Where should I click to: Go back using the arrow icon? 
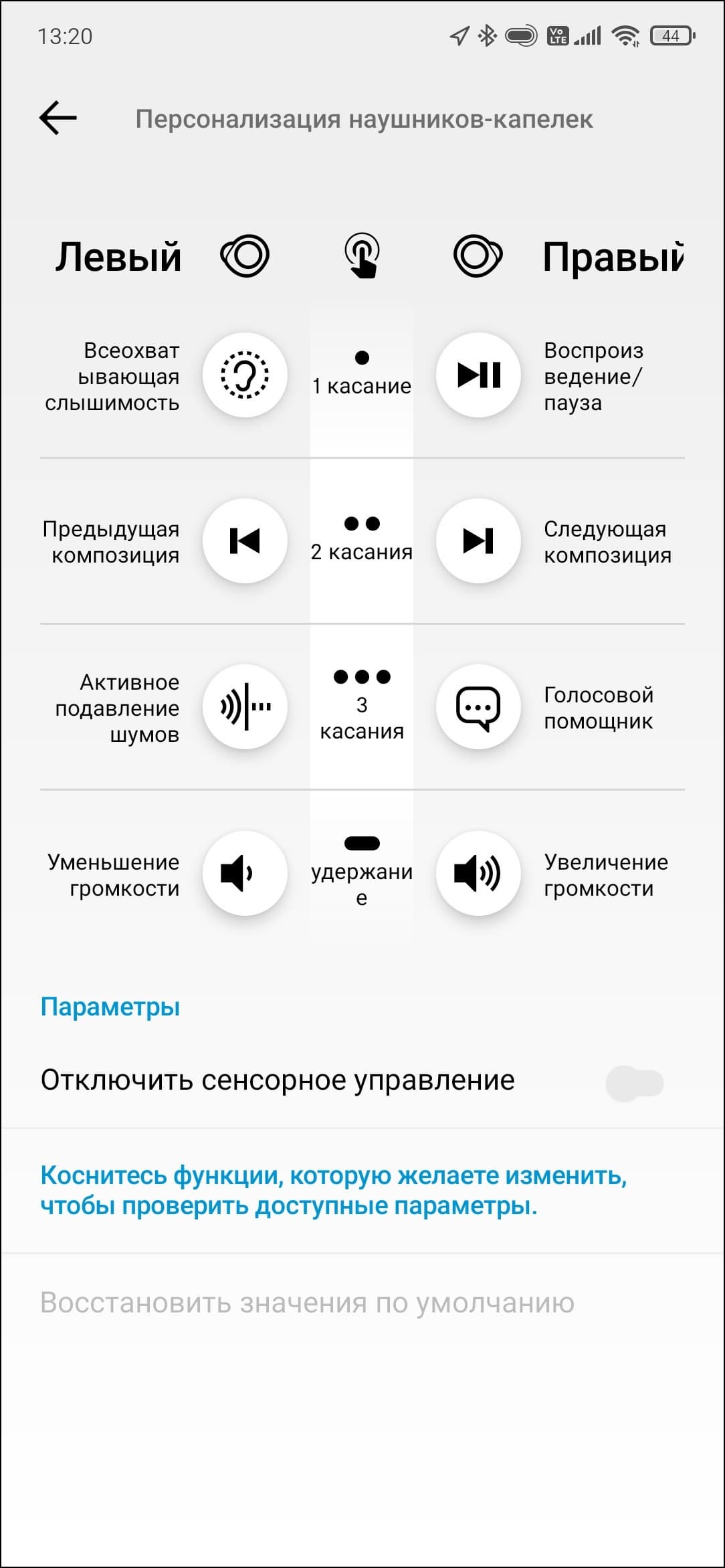pyautogui.click(x=58, y=118)
